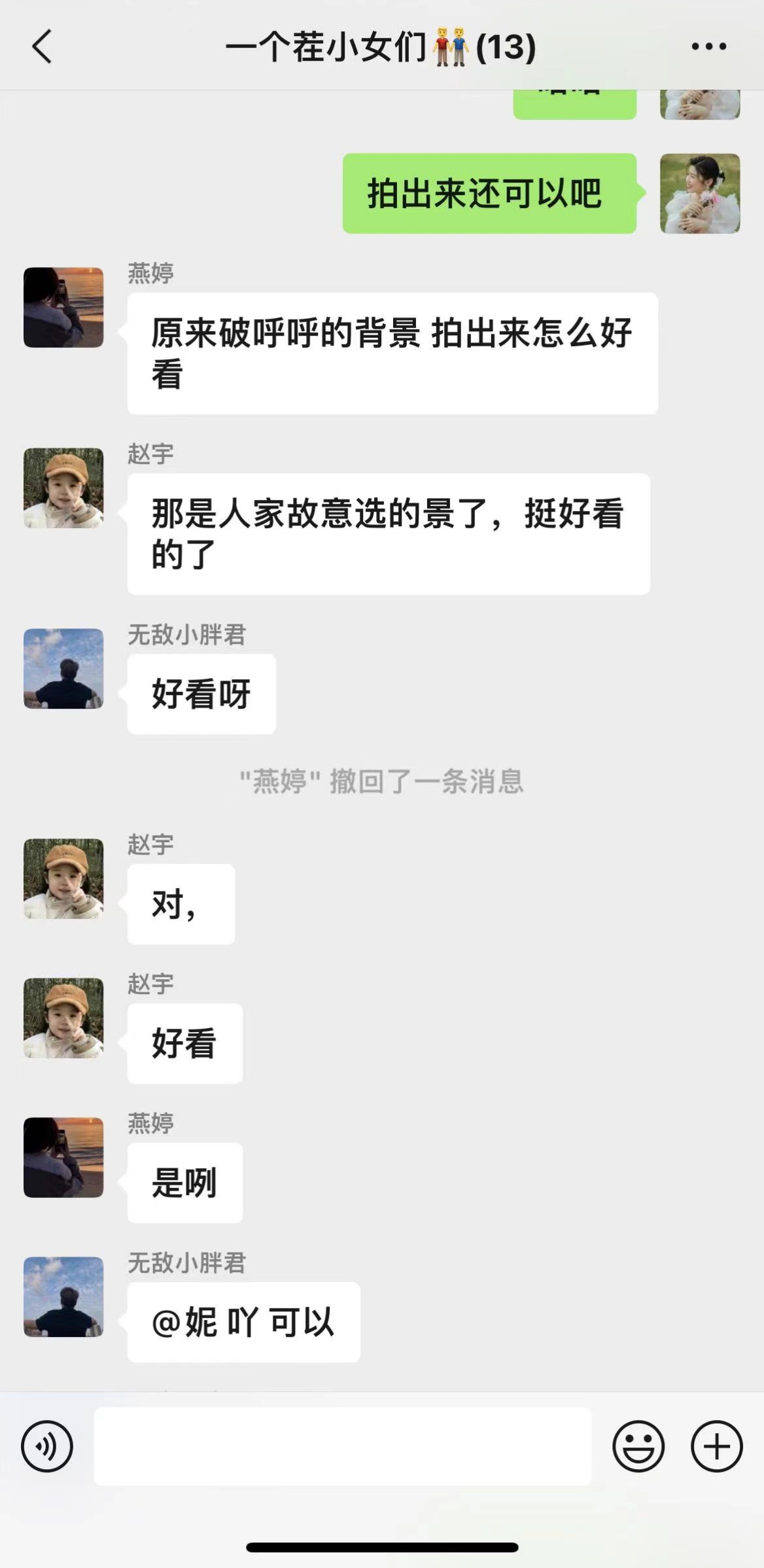
Task: Open avatar beside 是咧 message
Action: coord(63,1157)
